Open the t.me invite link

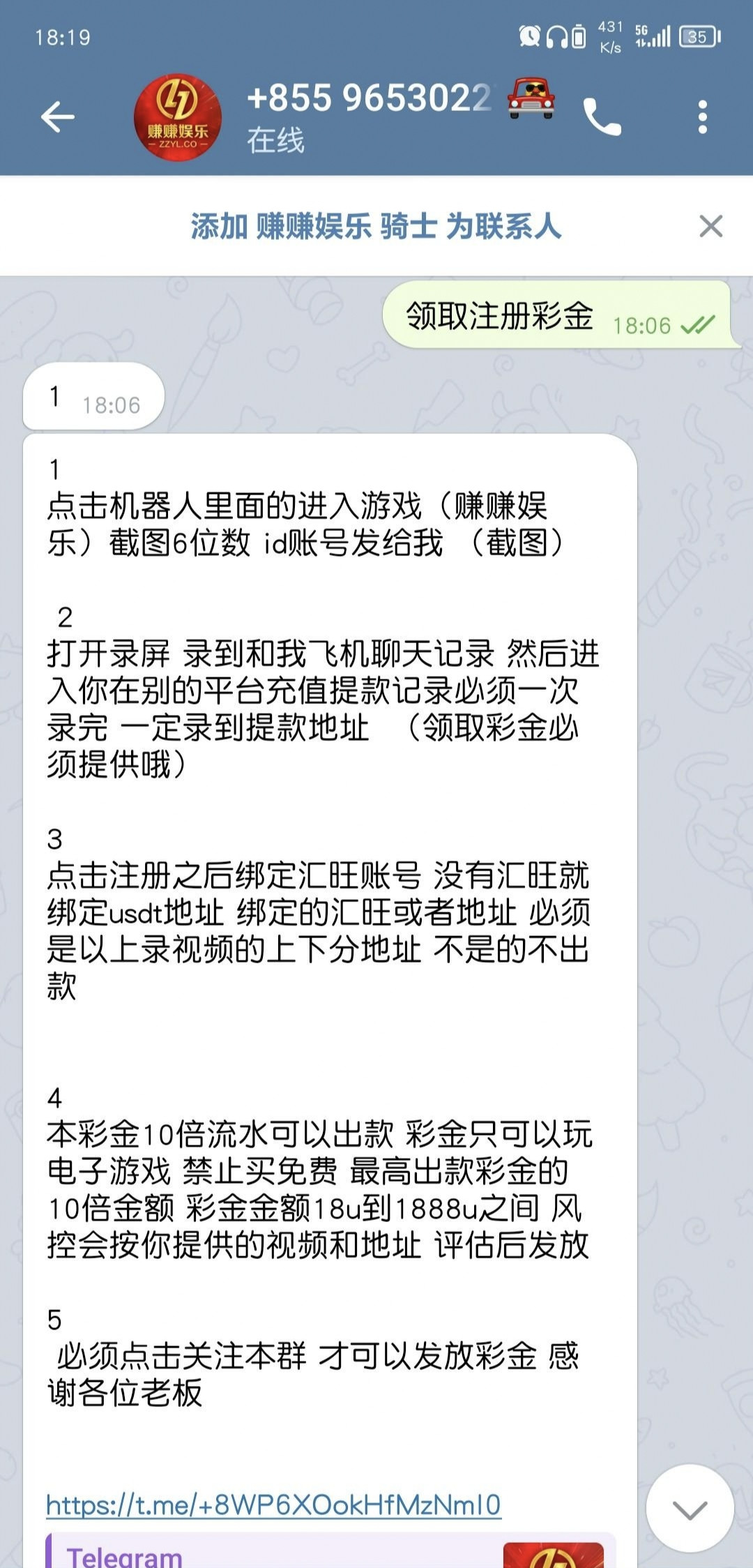coord(273,1505)
